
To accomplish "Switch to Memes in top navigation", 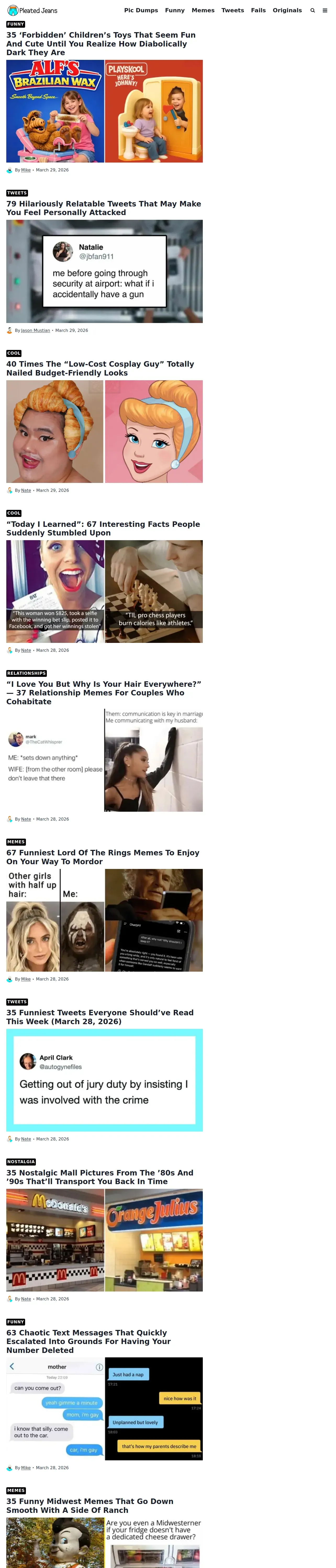I will point(203,10).
